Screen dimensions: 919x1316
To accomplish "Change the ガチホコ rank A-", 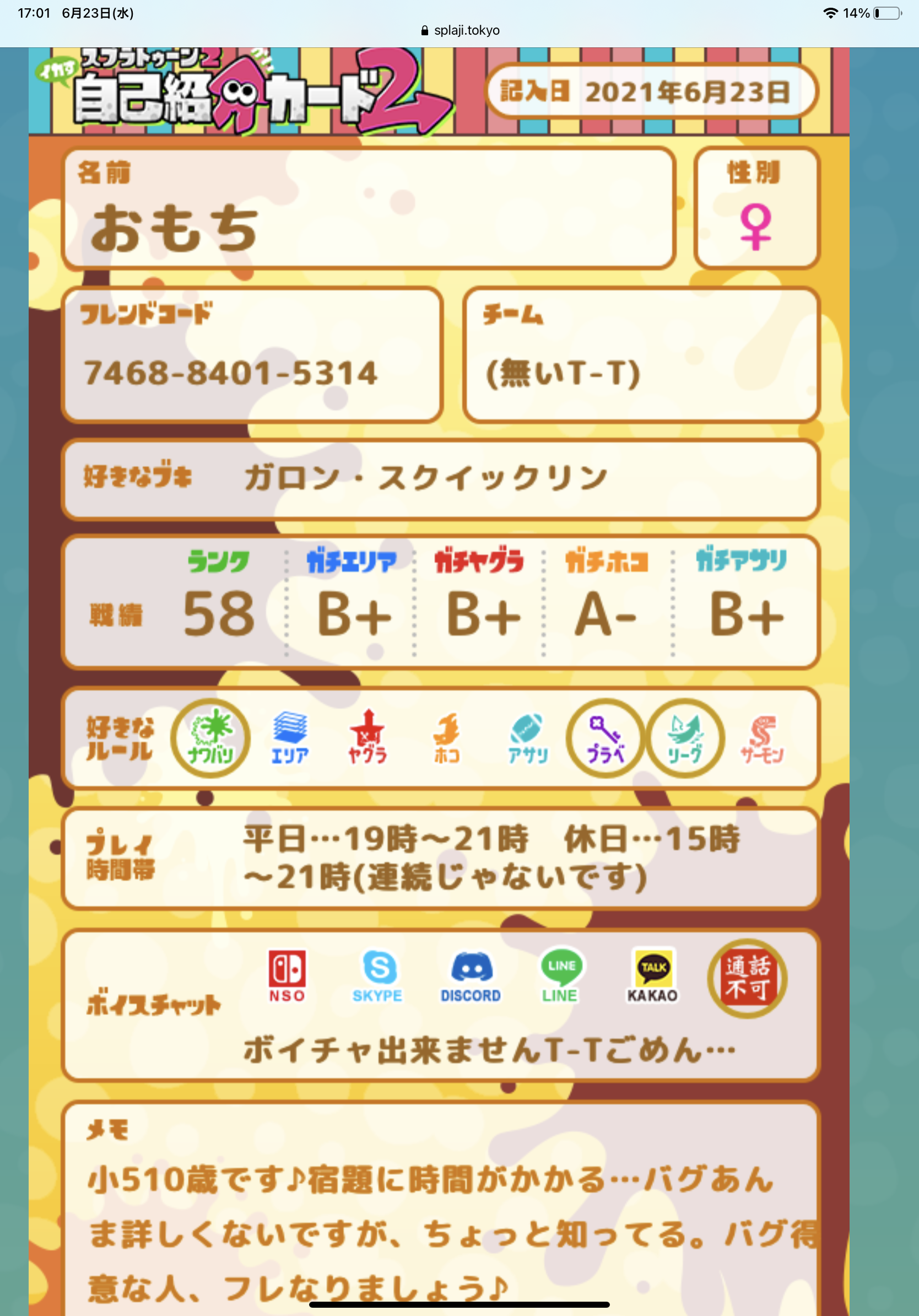I will pyautogui.click(x=605, y=614).
